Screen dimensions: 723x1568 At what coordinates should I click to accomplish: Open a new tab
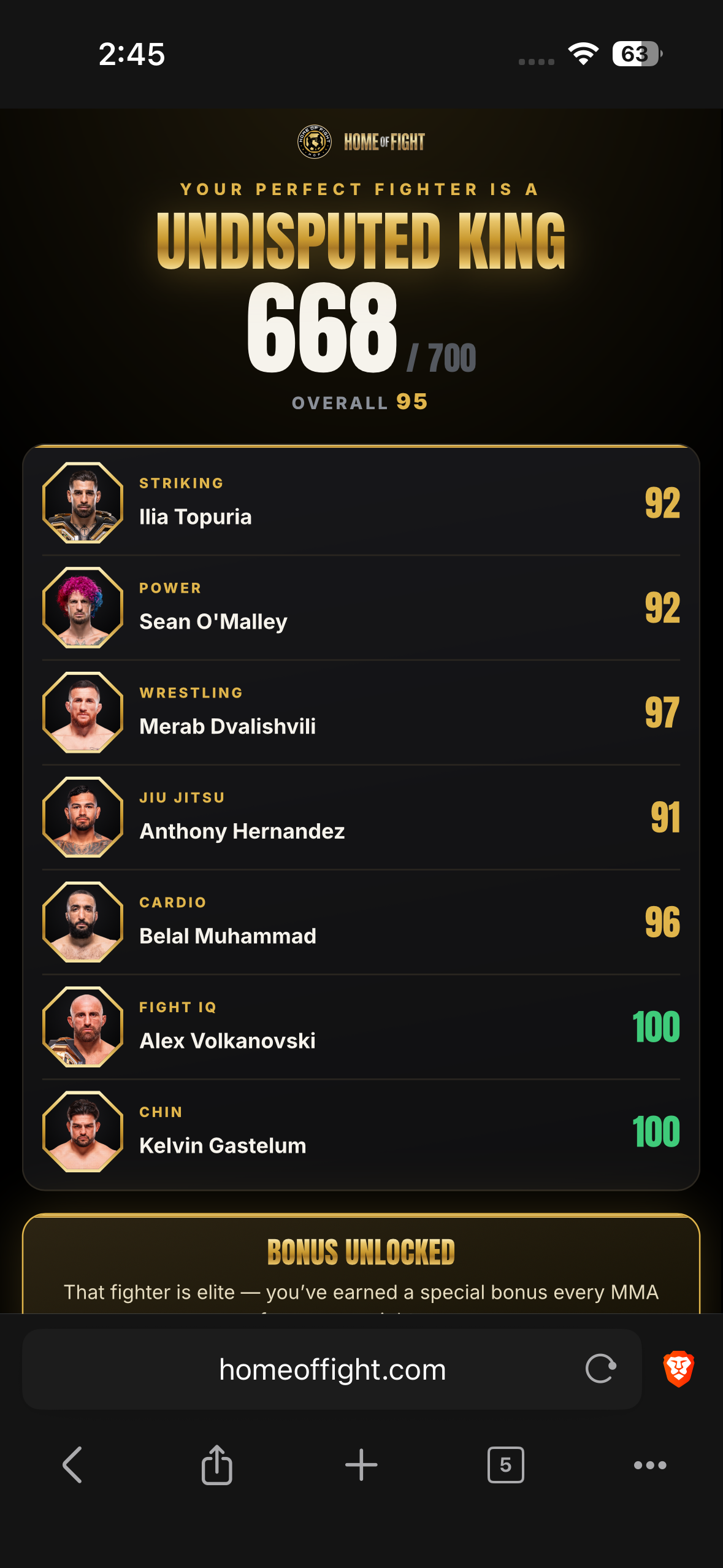click(x=361, y=1465)
